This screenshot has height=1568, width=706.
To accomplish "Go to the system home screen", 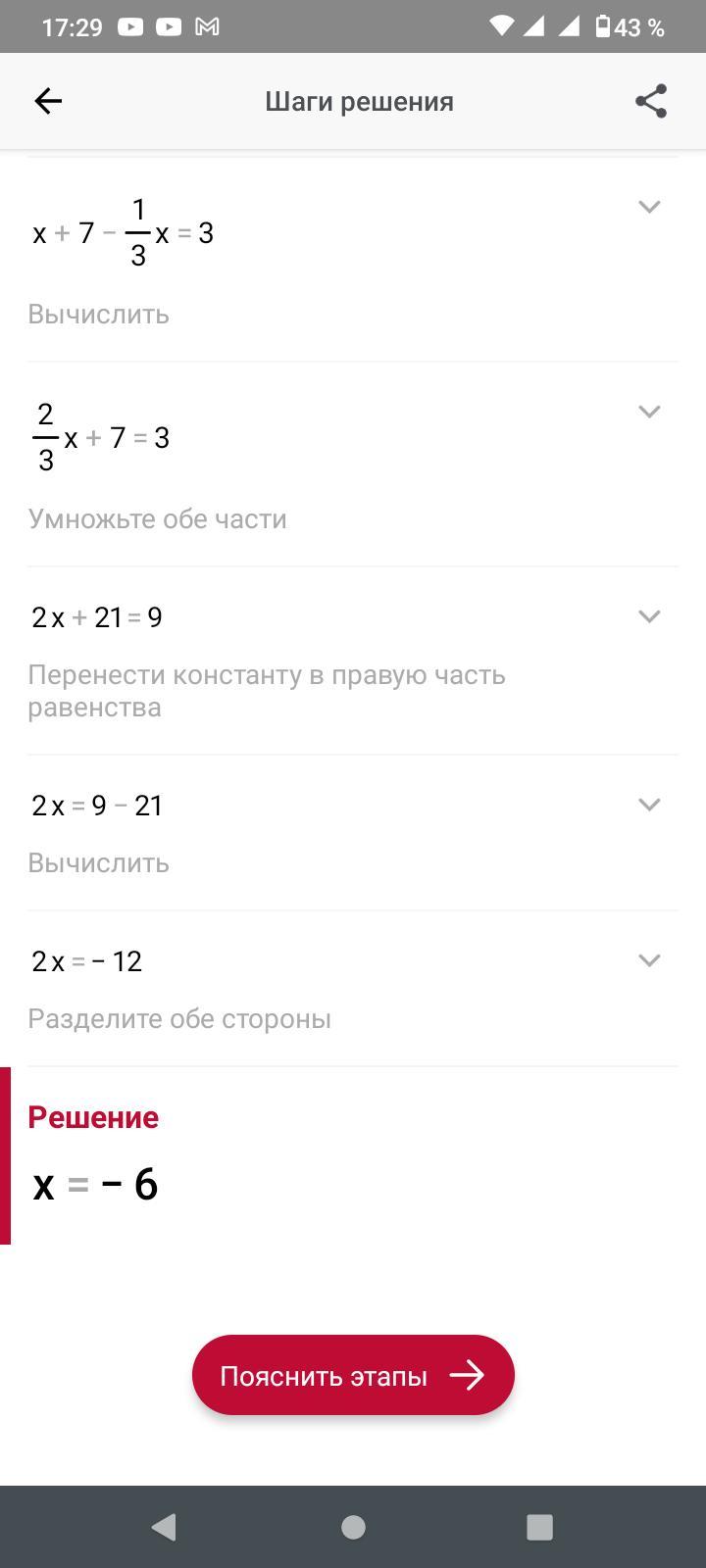I will coord(353,1527).
